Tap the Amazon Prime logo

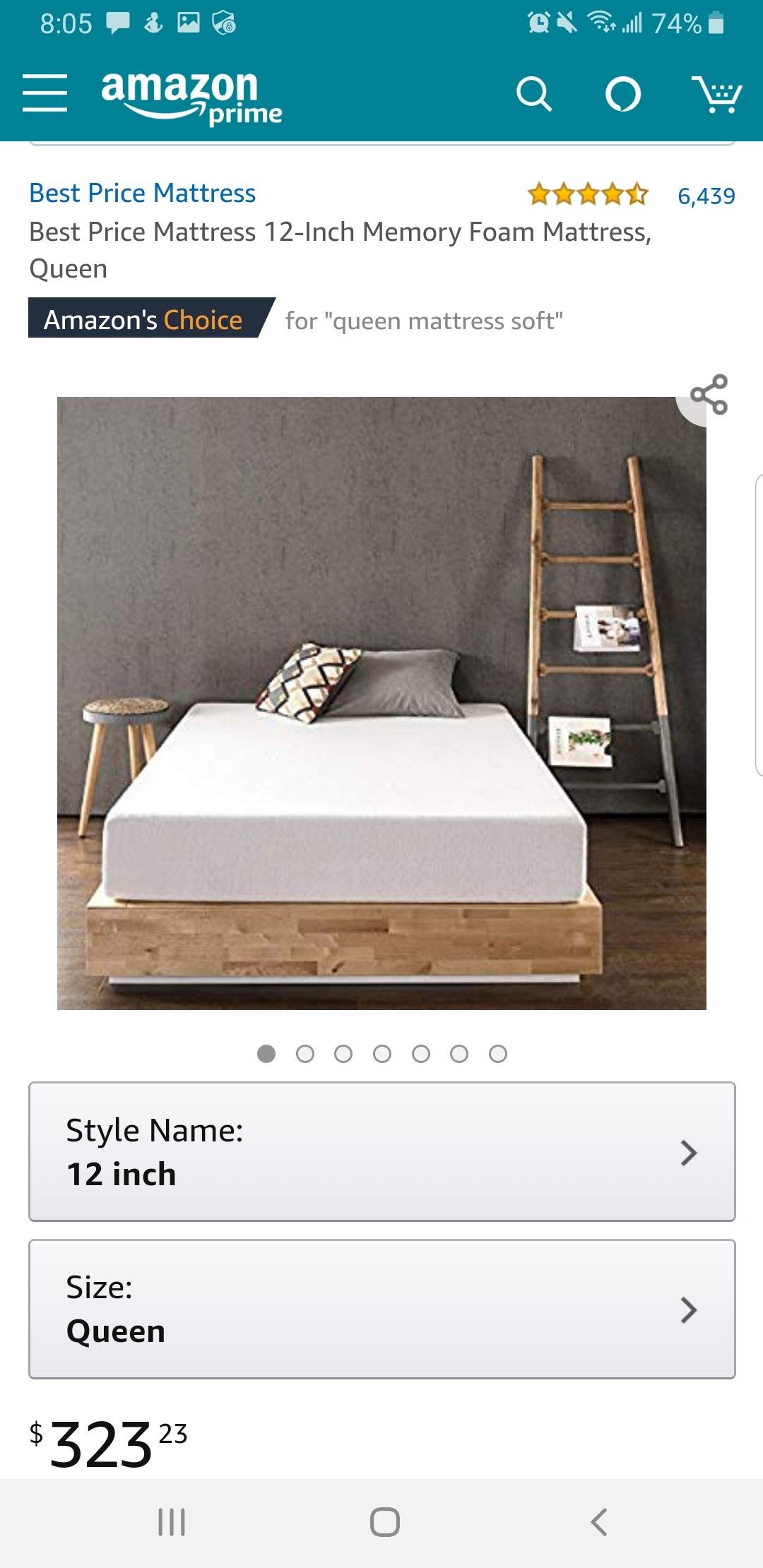click(191, 97)
